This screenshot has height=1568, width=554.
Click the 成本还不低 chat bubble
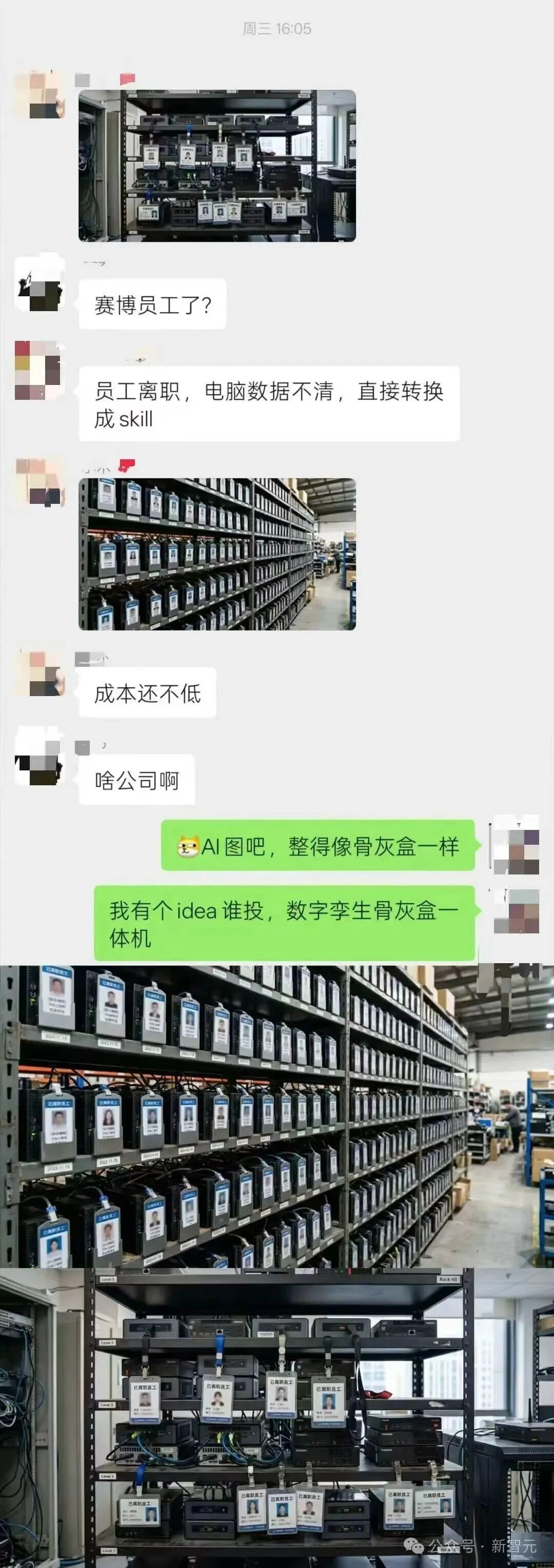point(146,691)
